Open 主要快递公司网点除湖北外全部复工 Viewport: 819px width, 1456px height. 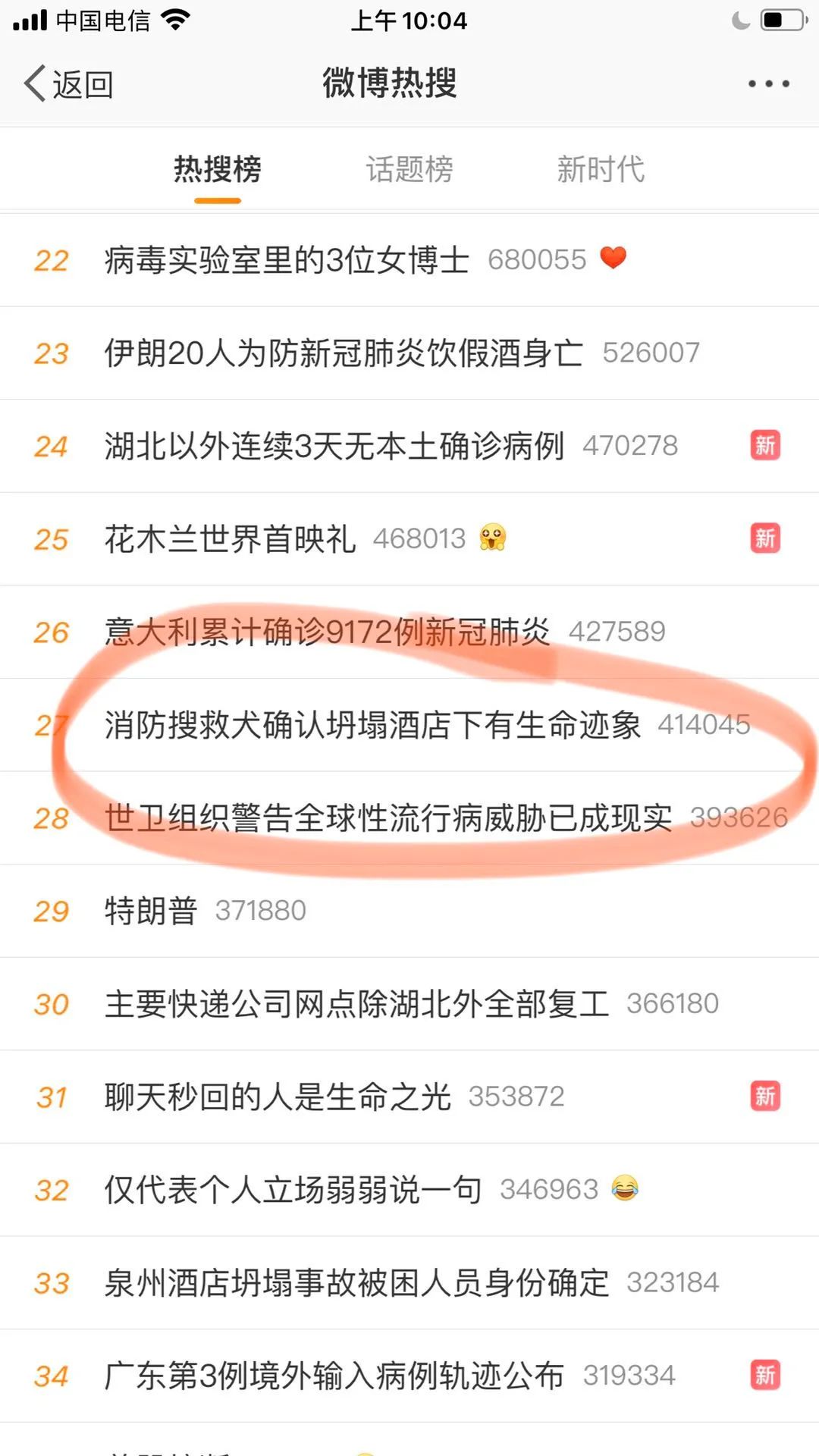356,1003
